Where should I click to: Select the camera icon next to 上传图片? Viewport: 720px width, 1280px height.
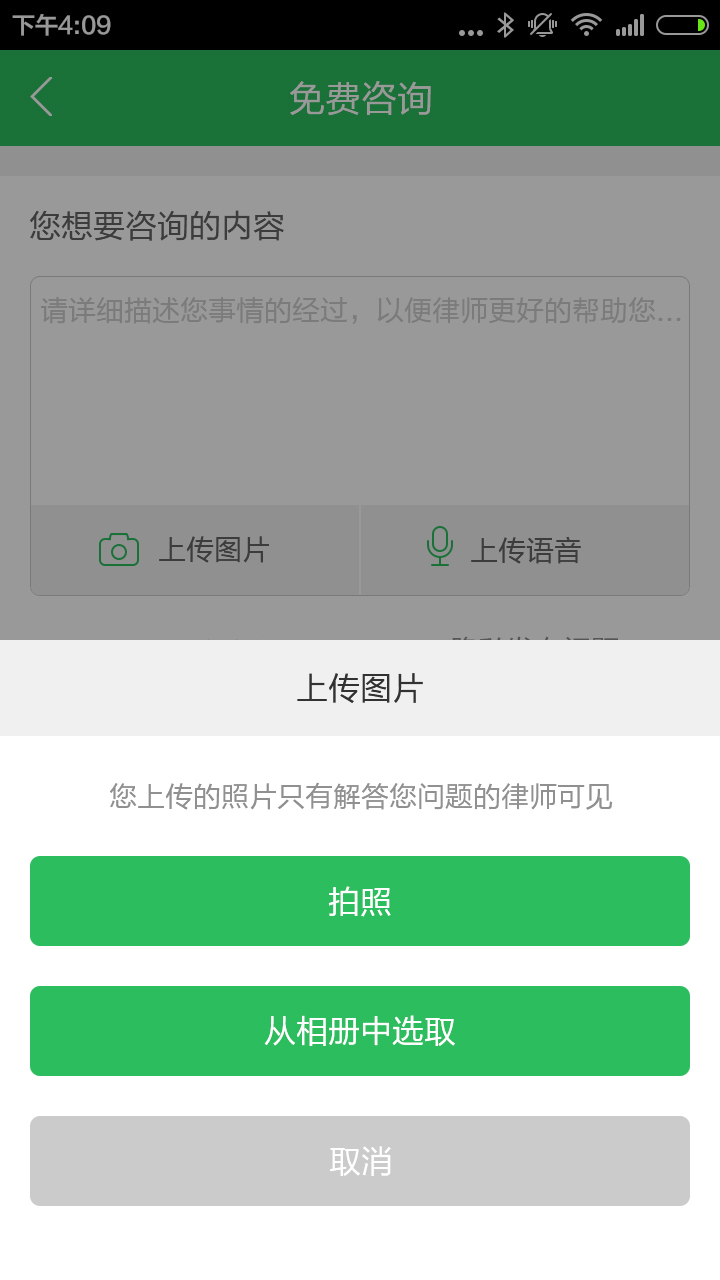pos(118,549)
